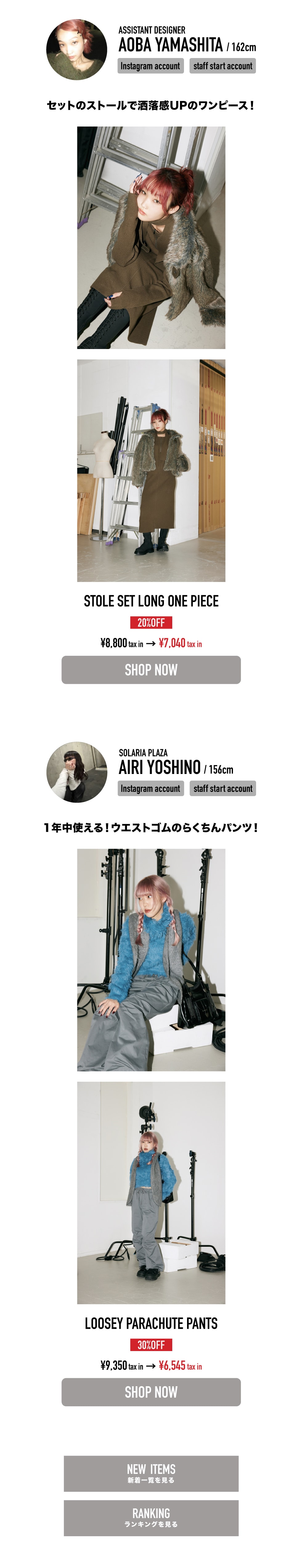The image size is (302, 1568).
Task: Open the Ranking page
Action: point(151,1517)
